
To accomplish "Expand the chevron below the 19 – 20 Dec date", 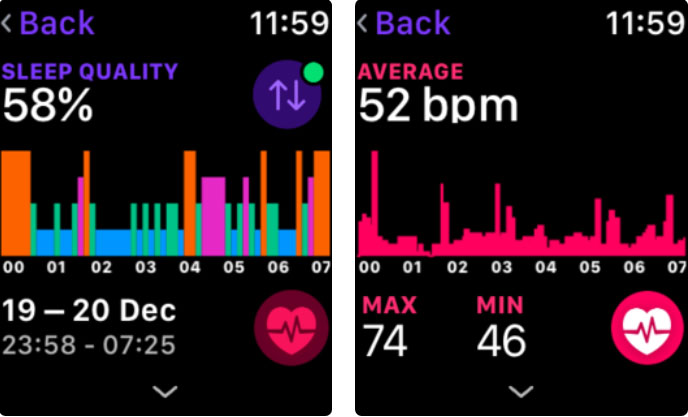I will 166,391.
